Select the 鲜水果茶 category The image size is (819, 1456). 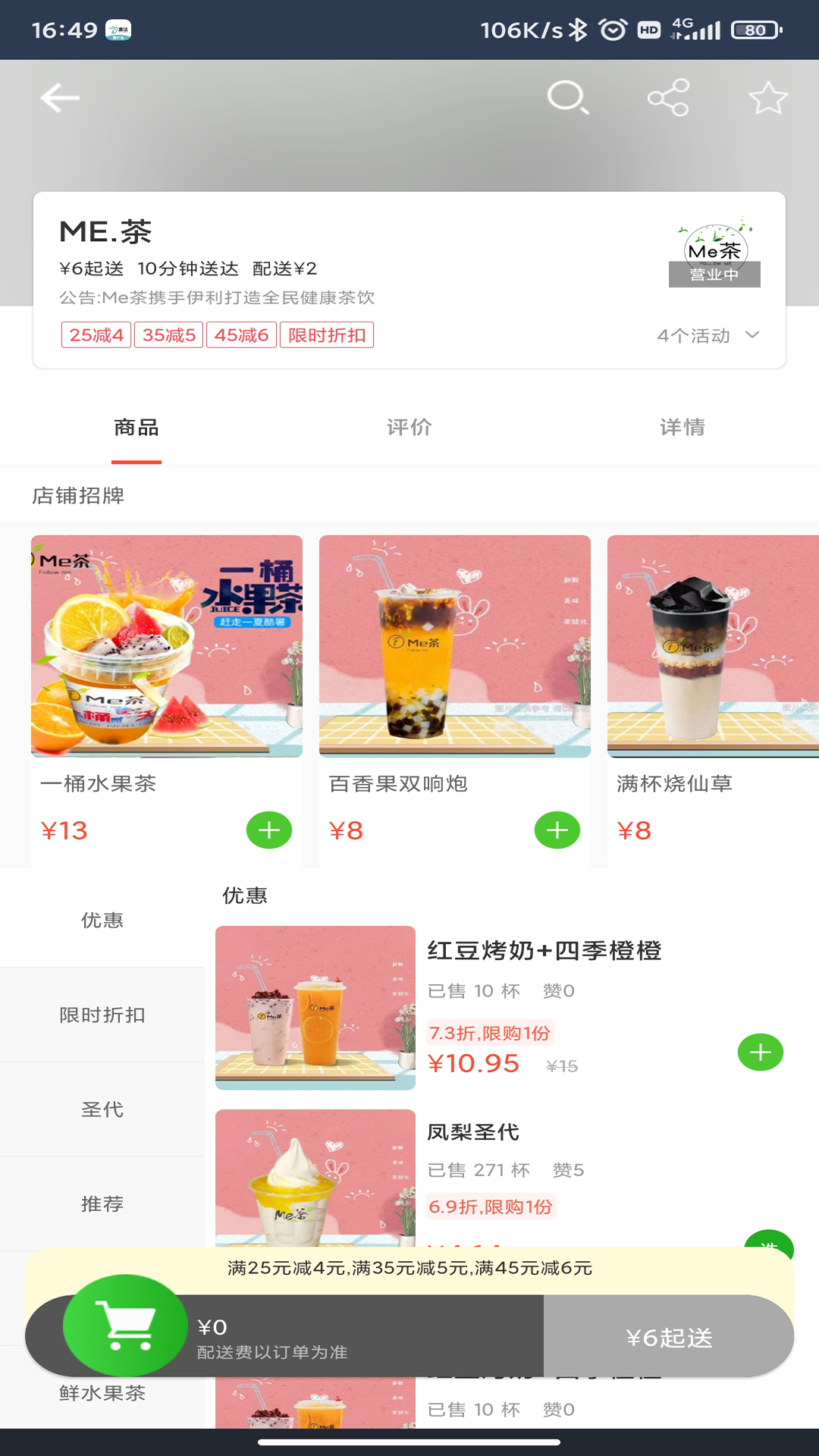[x=102, y=1393]
